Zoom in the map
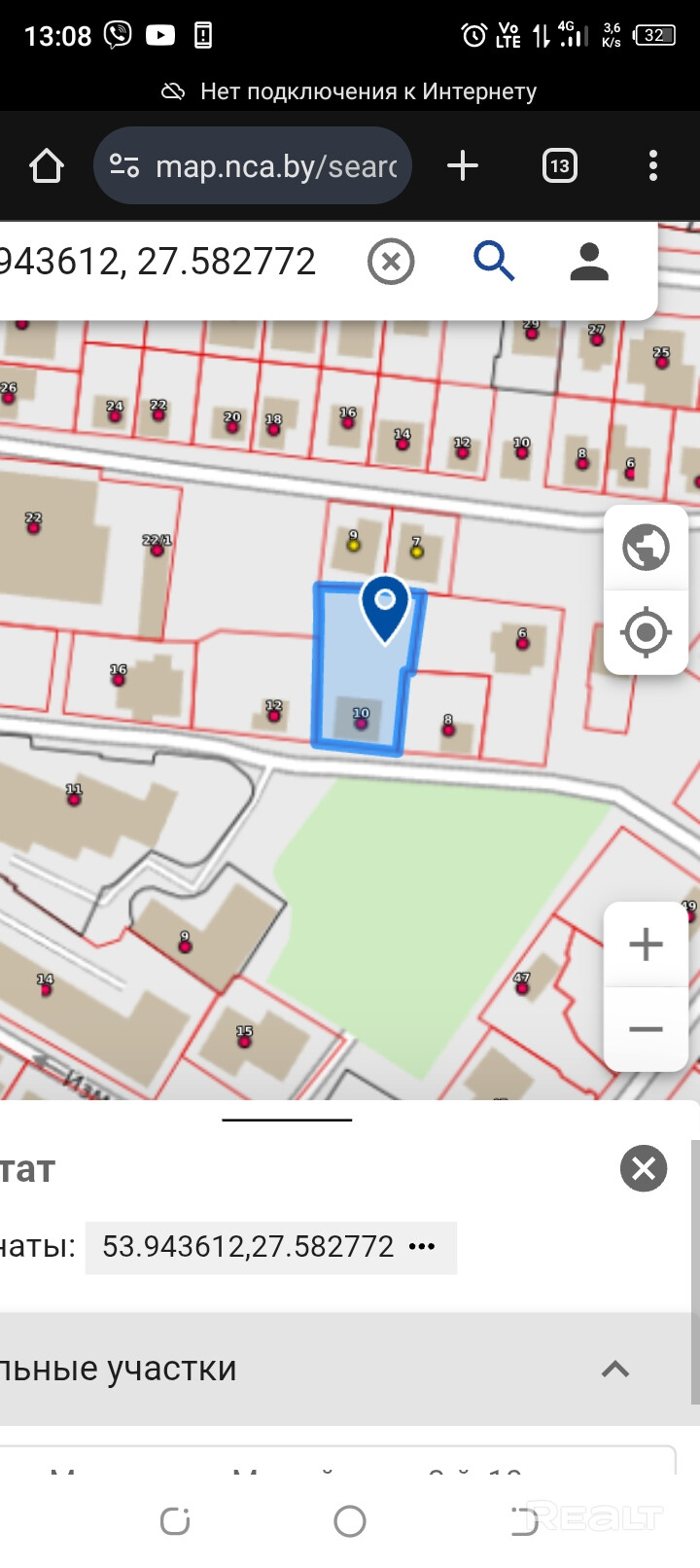Screen dimensions: 700x1568 (x=646, y=944)
